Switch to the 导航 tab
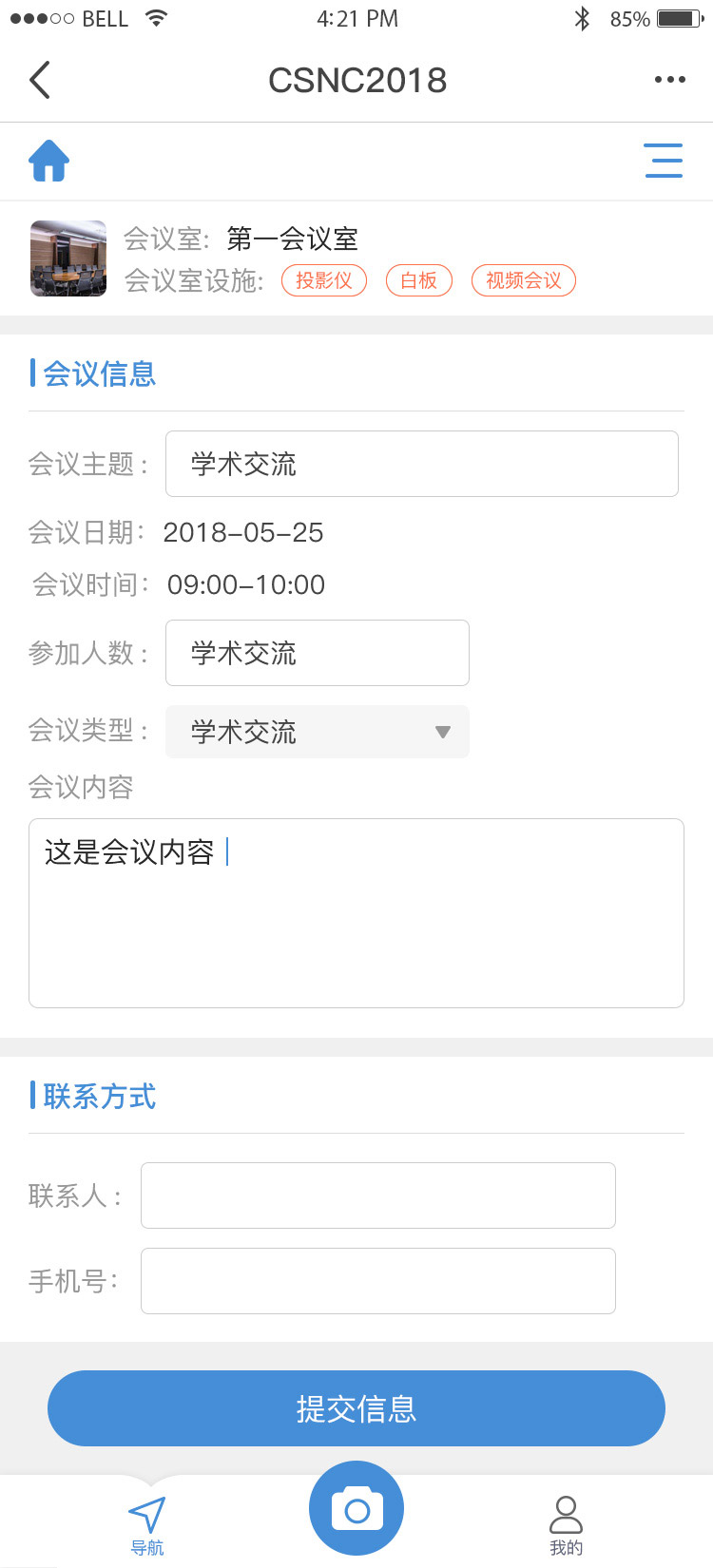 [147, 1526]
